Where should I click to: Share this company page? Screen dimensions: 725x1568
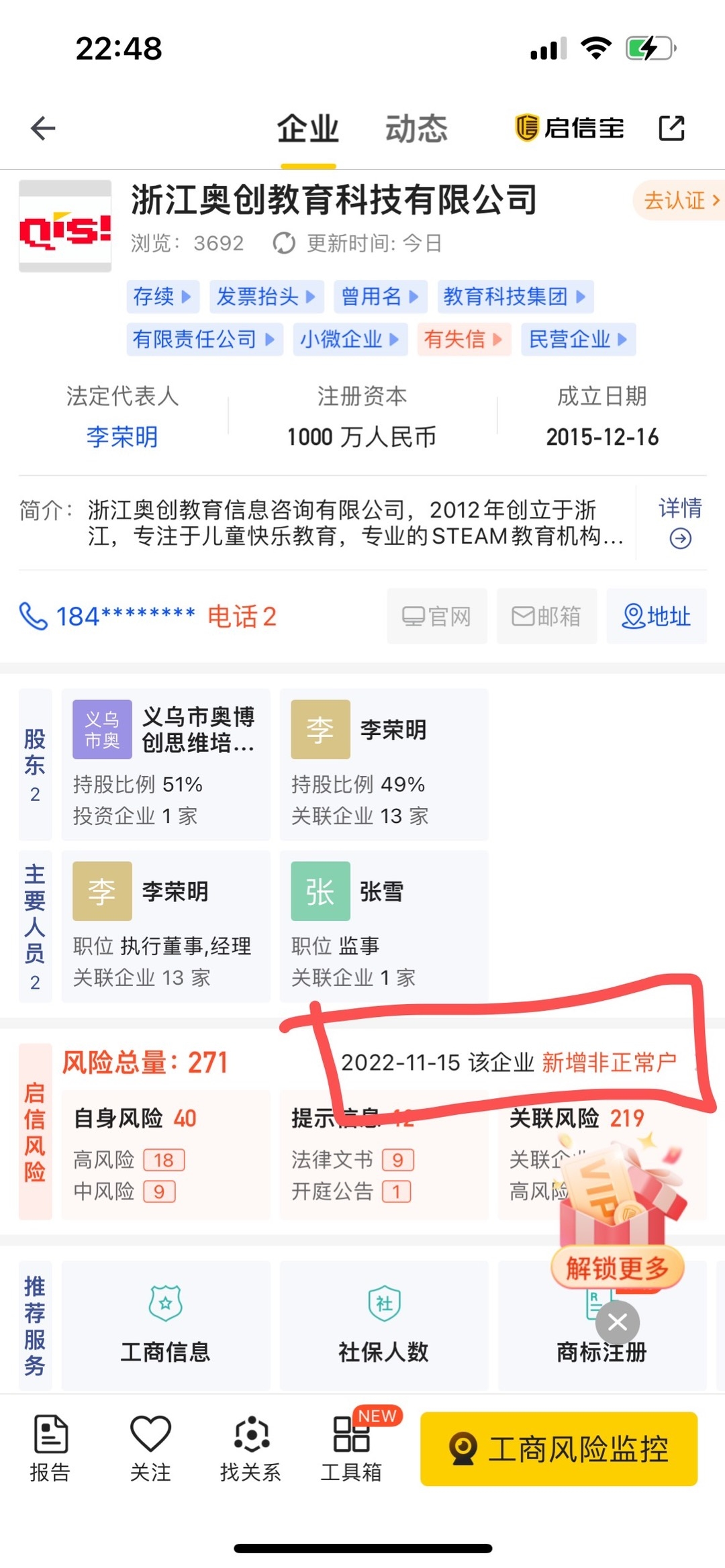click(x=671, y=128)
